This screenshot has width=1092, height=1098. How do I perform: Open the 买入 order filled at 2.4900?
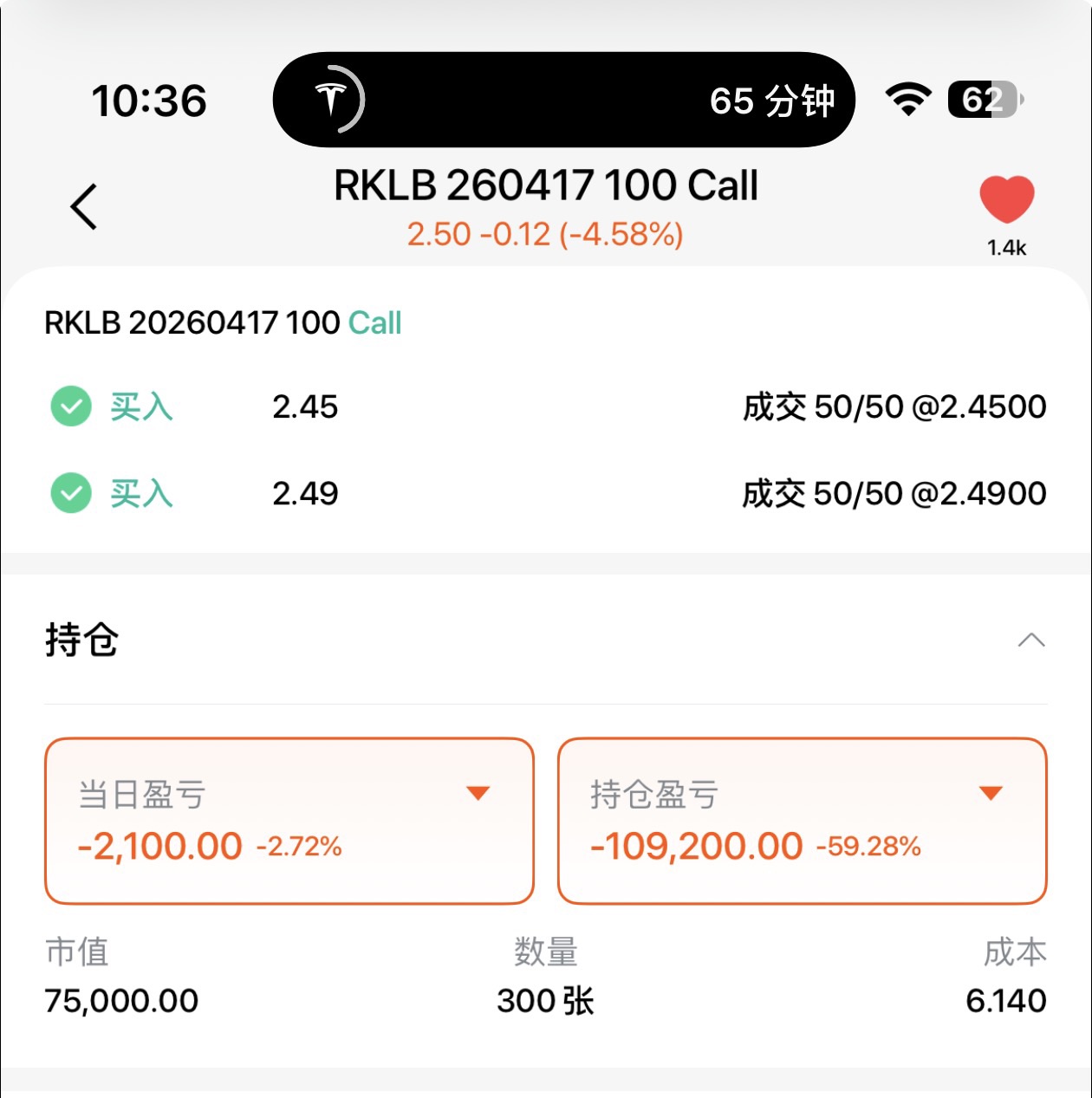point(546,493)
